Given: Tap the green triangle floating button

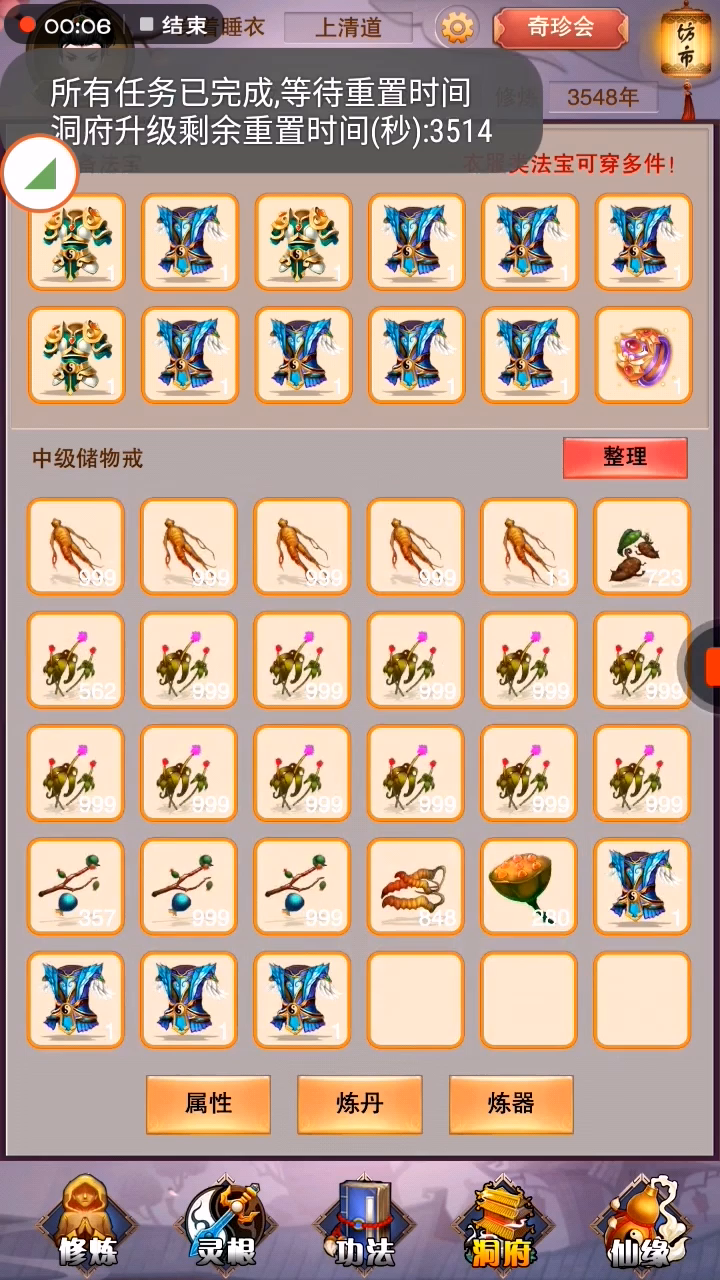Looking at the screenshot, I should pyautogui.click(x=42, y=174).
